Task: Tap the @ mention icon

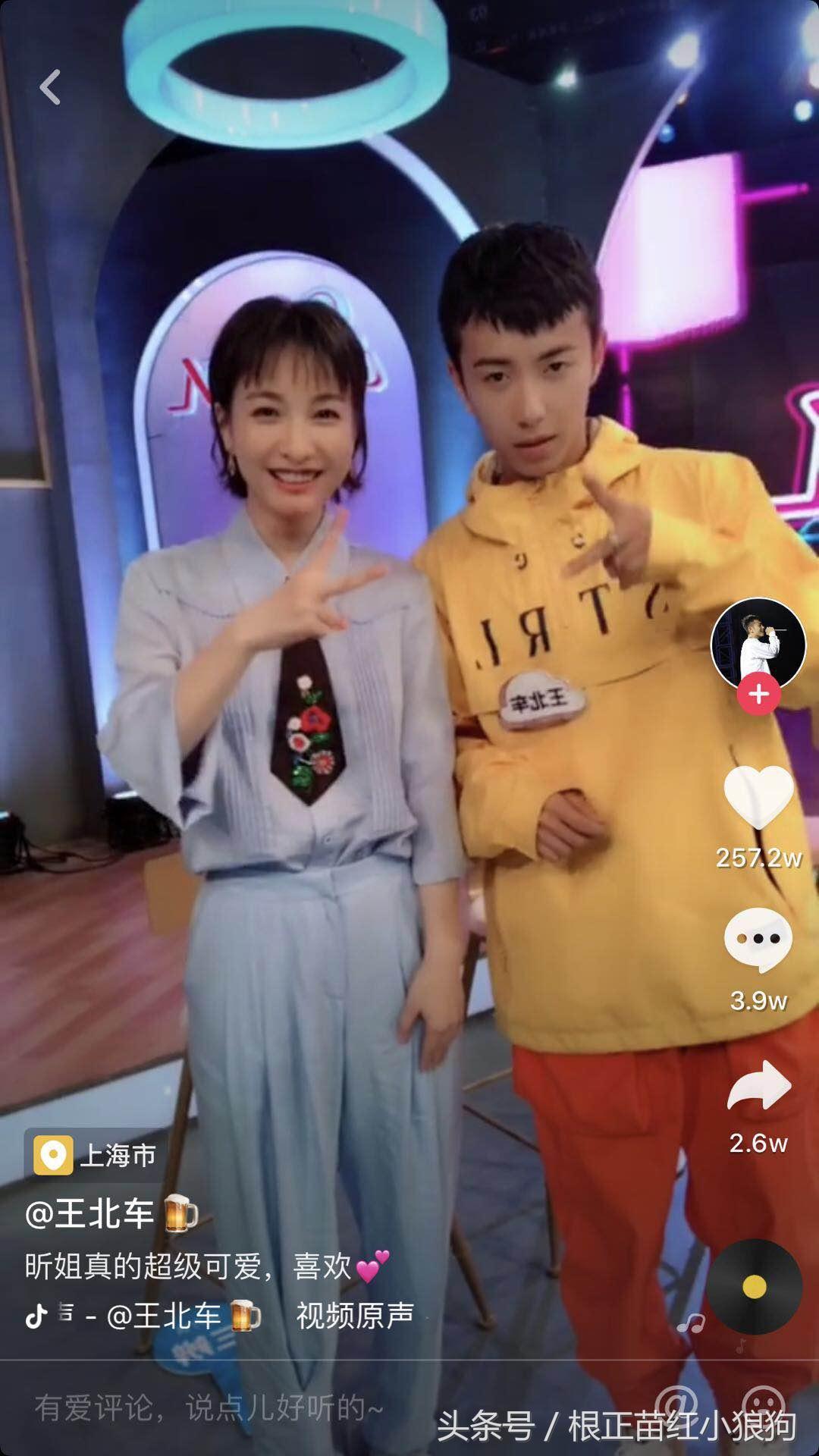Action: tap(676, 1403)
